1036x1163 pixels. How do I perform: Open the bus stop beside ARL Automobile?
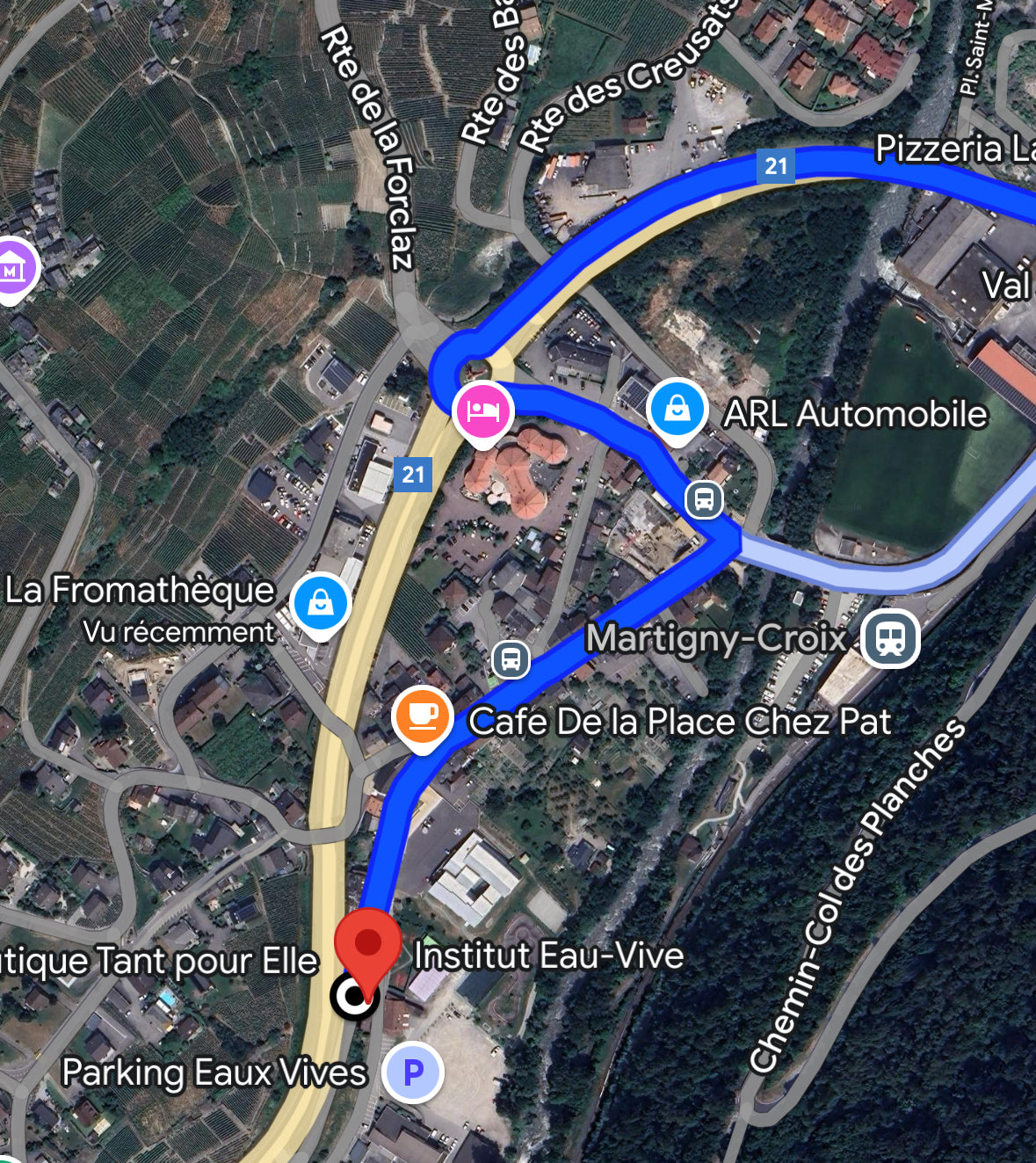point(704,499)
